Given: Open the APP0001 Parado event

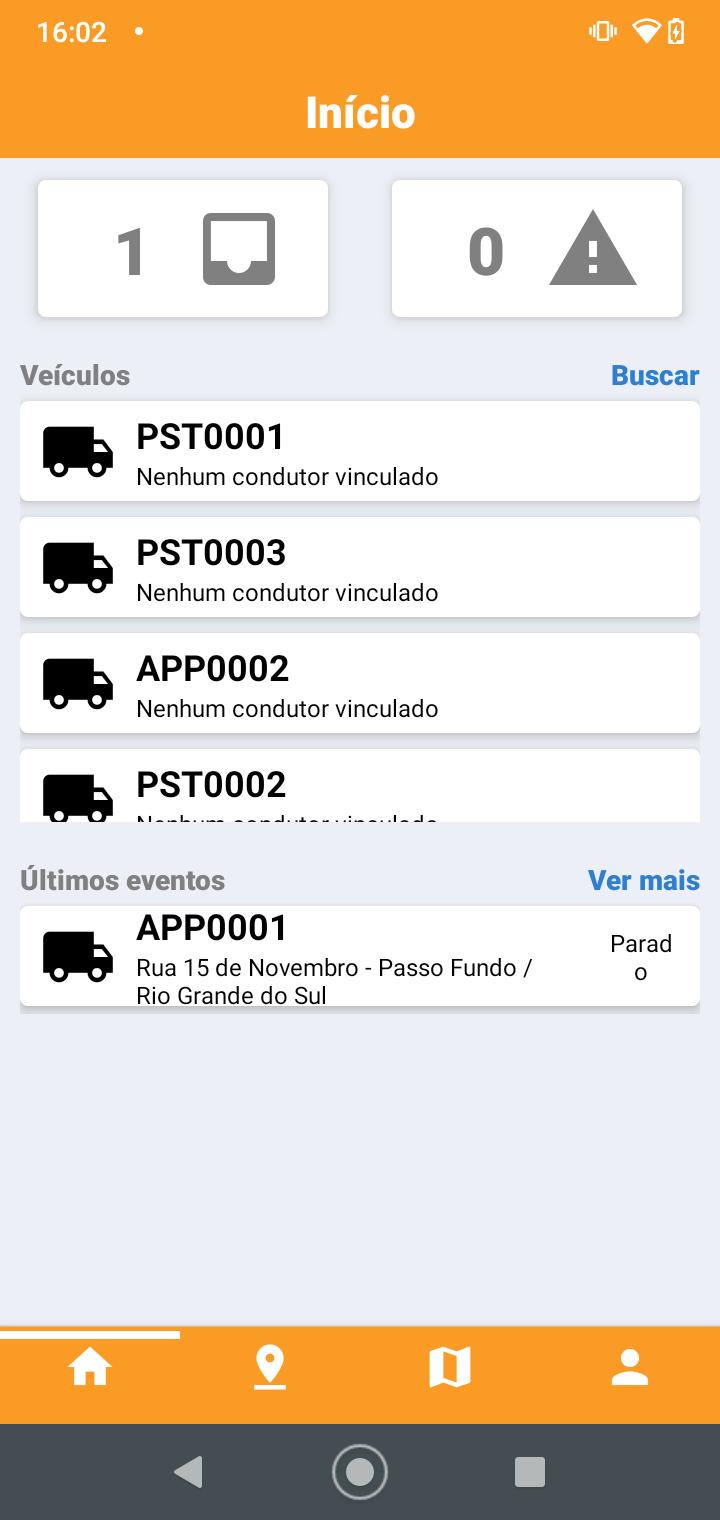Looking at the screenshot, I should point(360,956).
